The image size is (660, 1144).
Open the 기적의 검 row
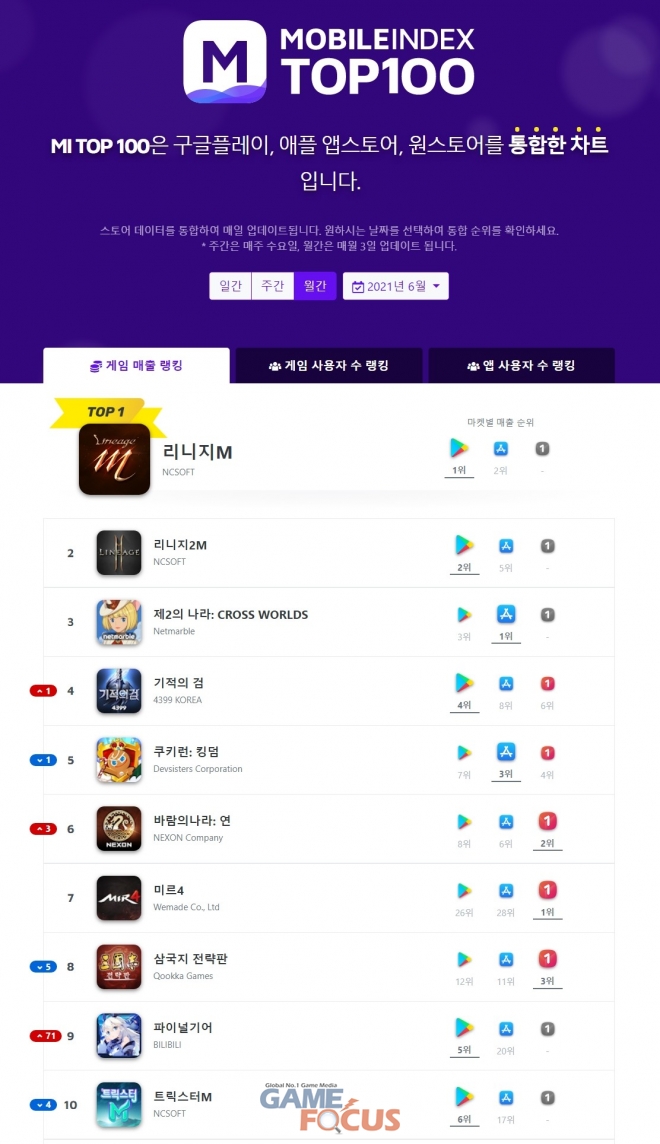click(x=179, y=683)
